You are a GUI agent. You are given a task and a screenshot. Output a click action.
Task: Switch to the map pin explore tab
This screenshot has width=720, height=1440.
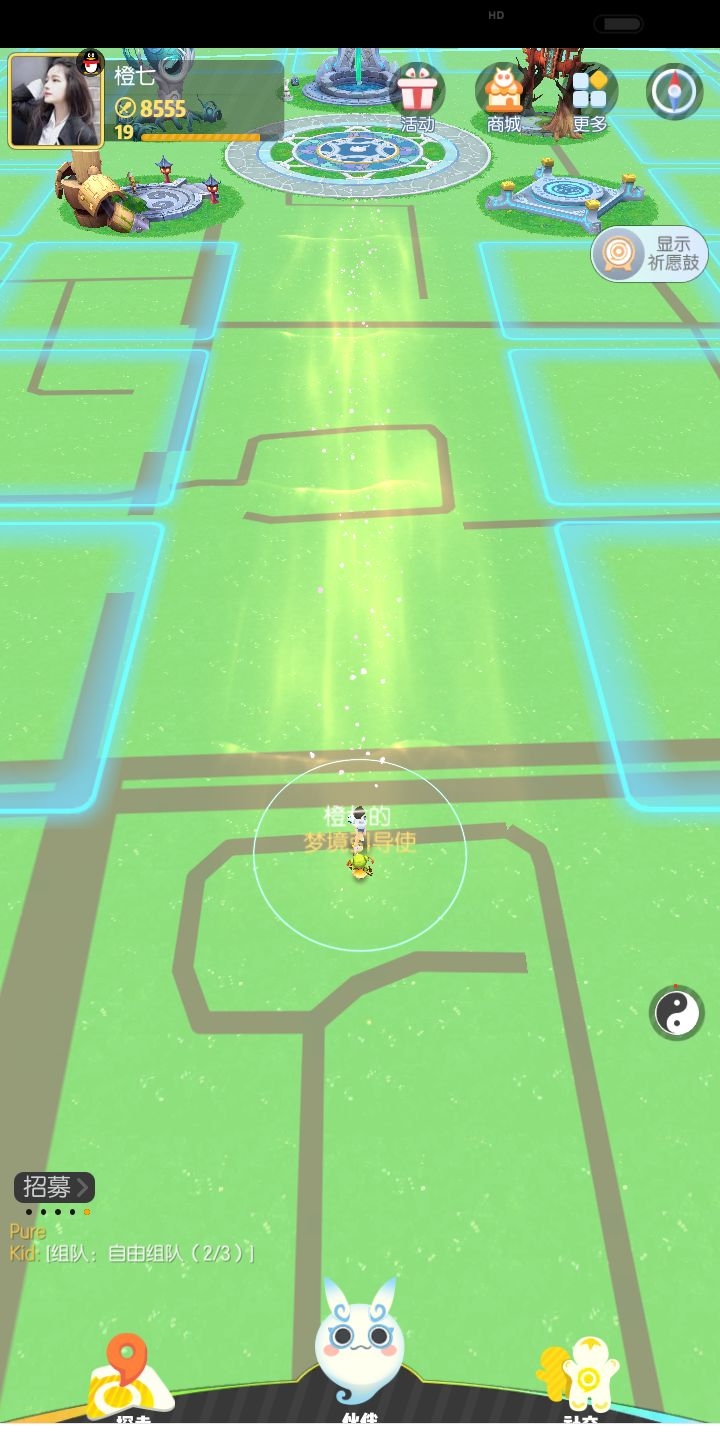point(128,1377)
